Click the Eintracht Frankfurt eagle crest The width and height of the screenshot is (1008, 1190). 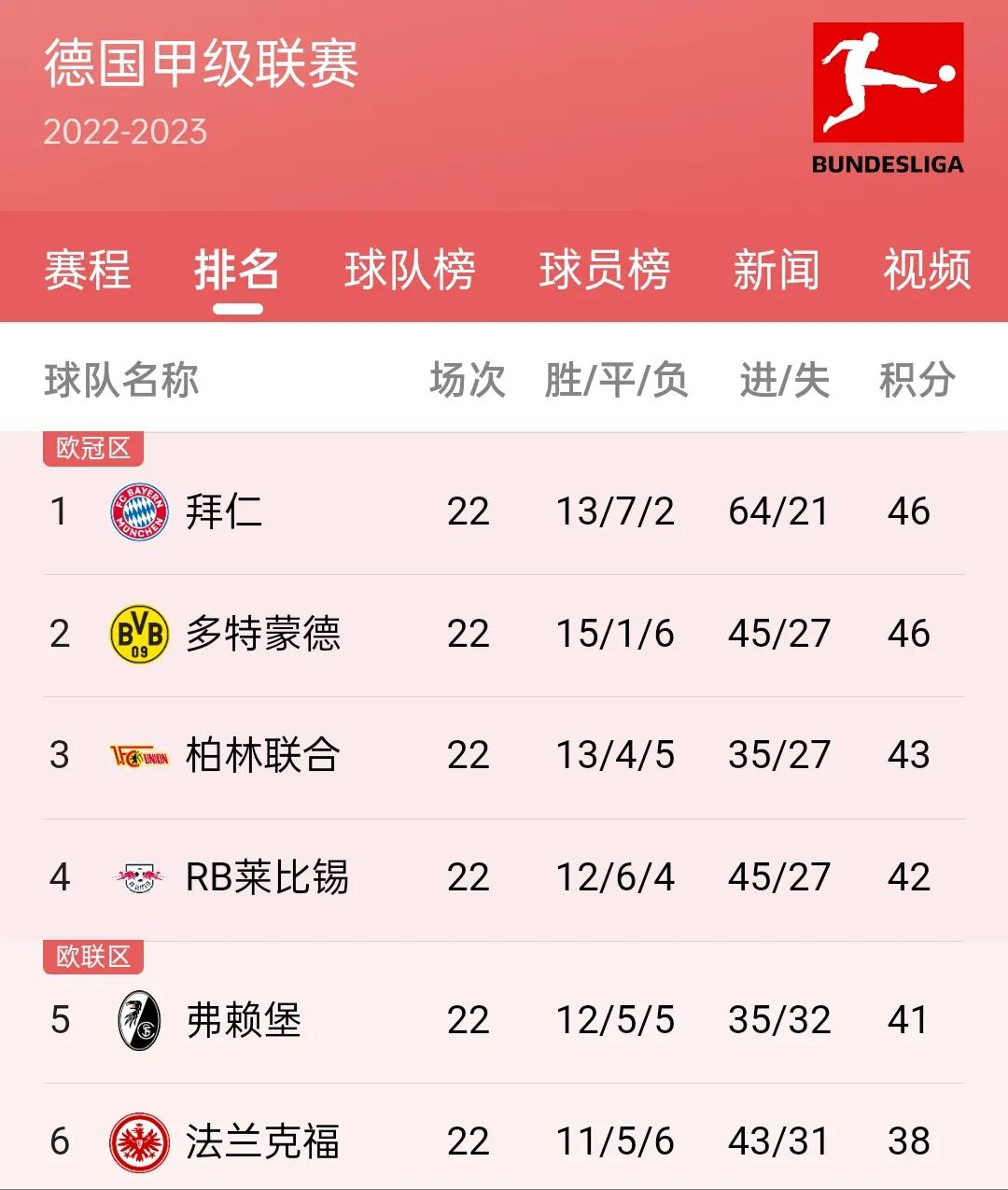[x=138, y=1140]
